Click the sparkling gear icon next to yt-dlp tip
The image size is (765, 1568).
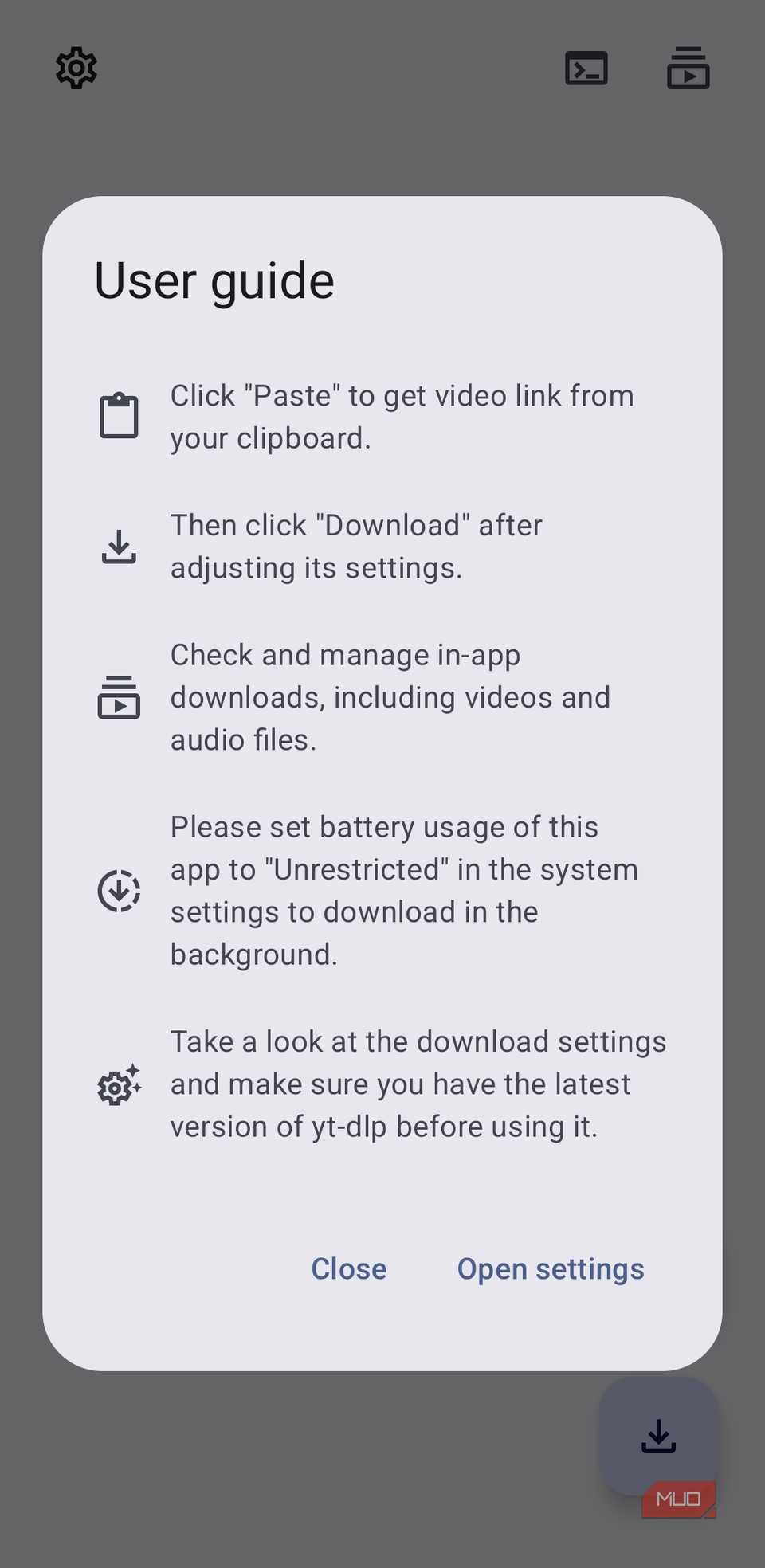pos(119,1084)
